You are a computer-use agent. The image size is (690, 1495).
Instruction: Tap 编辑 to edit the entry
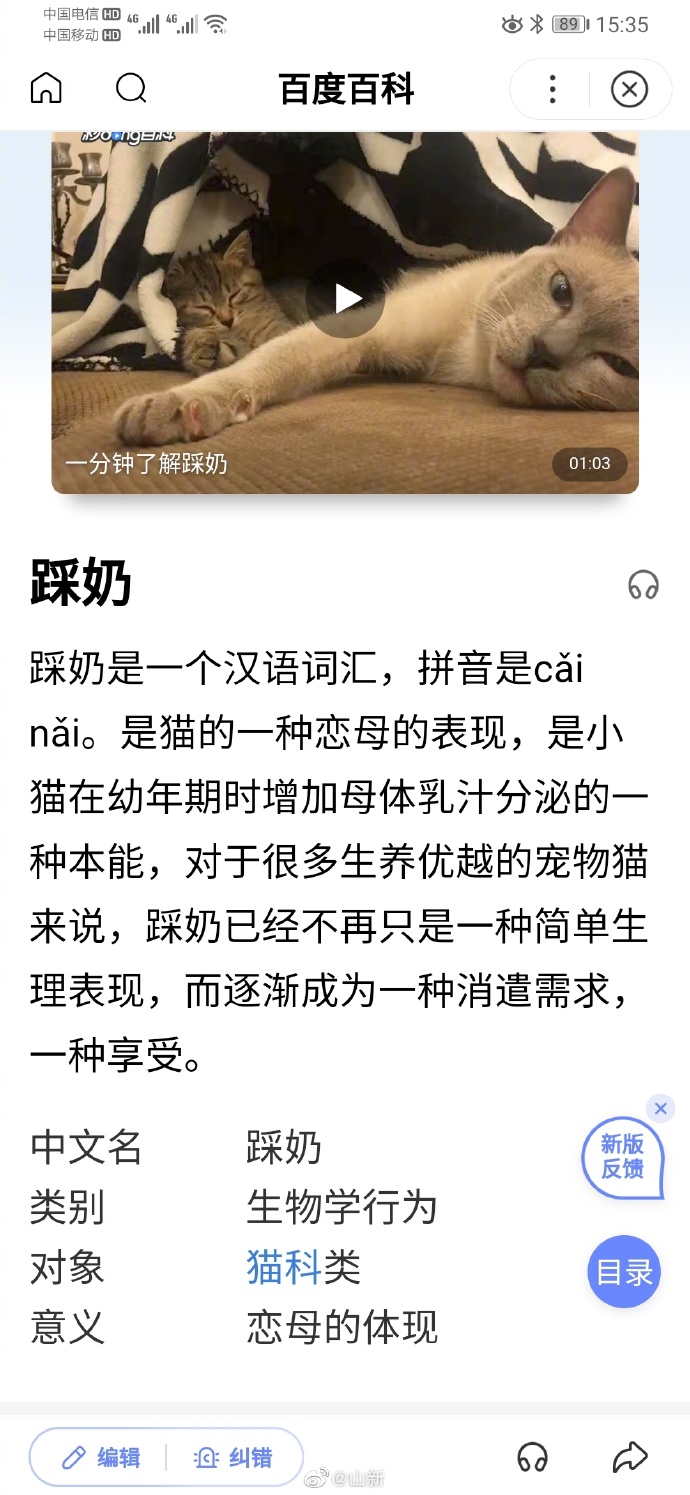coord(103,1457)
